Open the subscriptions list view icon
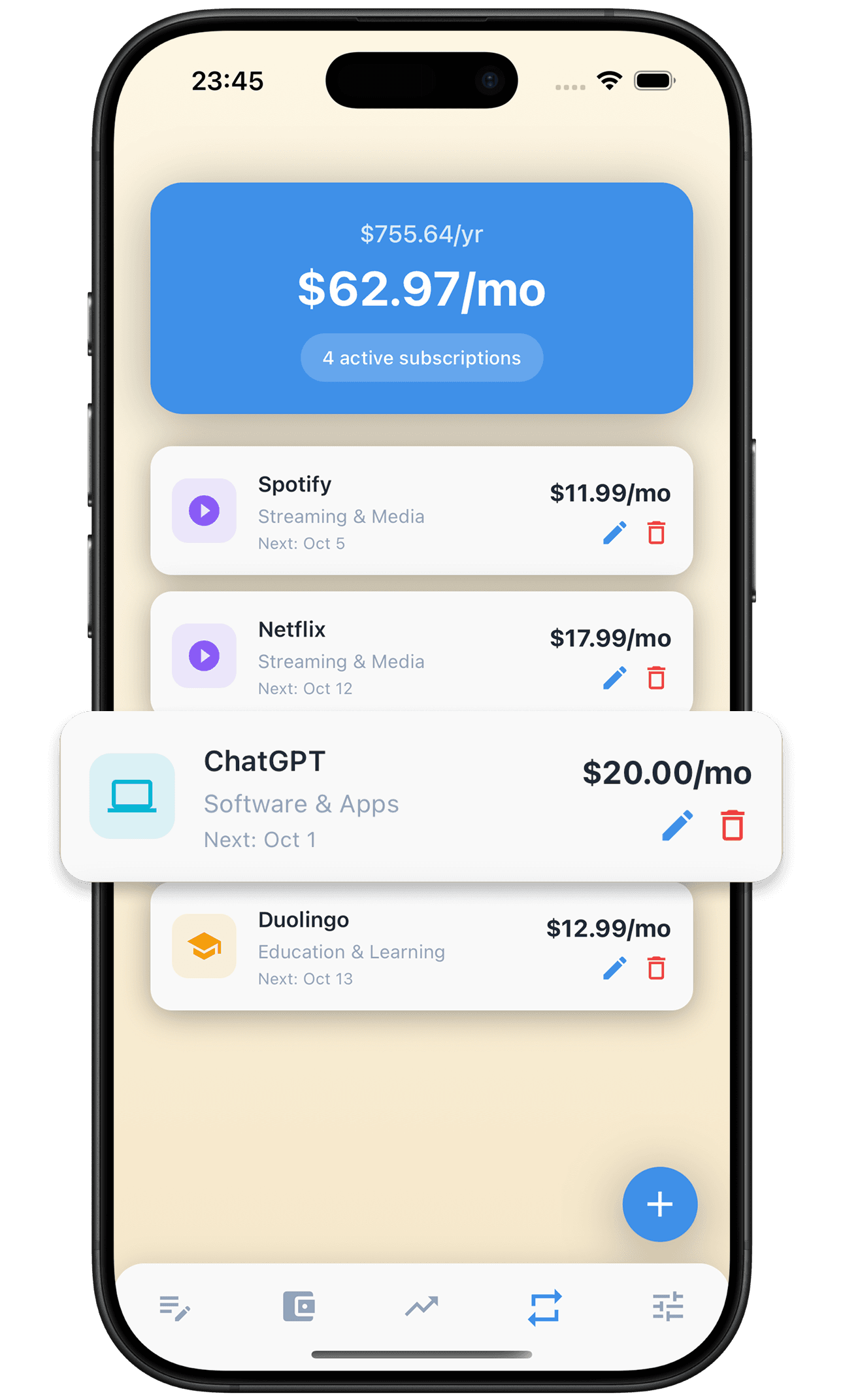843x1400 pixels. [x=174, y=1306]
